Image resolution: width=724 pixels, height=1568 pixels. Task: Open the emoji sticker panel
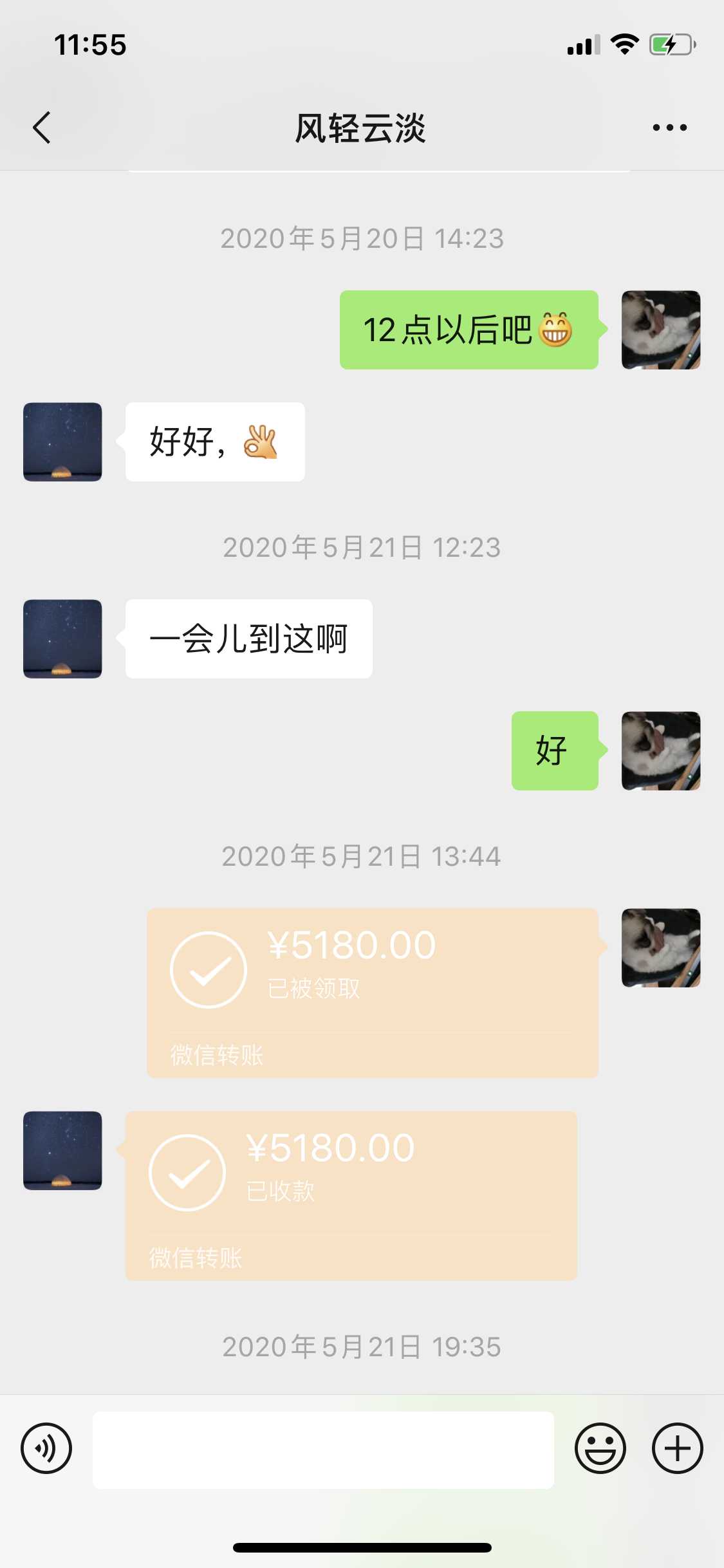(x=600, y=1448)
